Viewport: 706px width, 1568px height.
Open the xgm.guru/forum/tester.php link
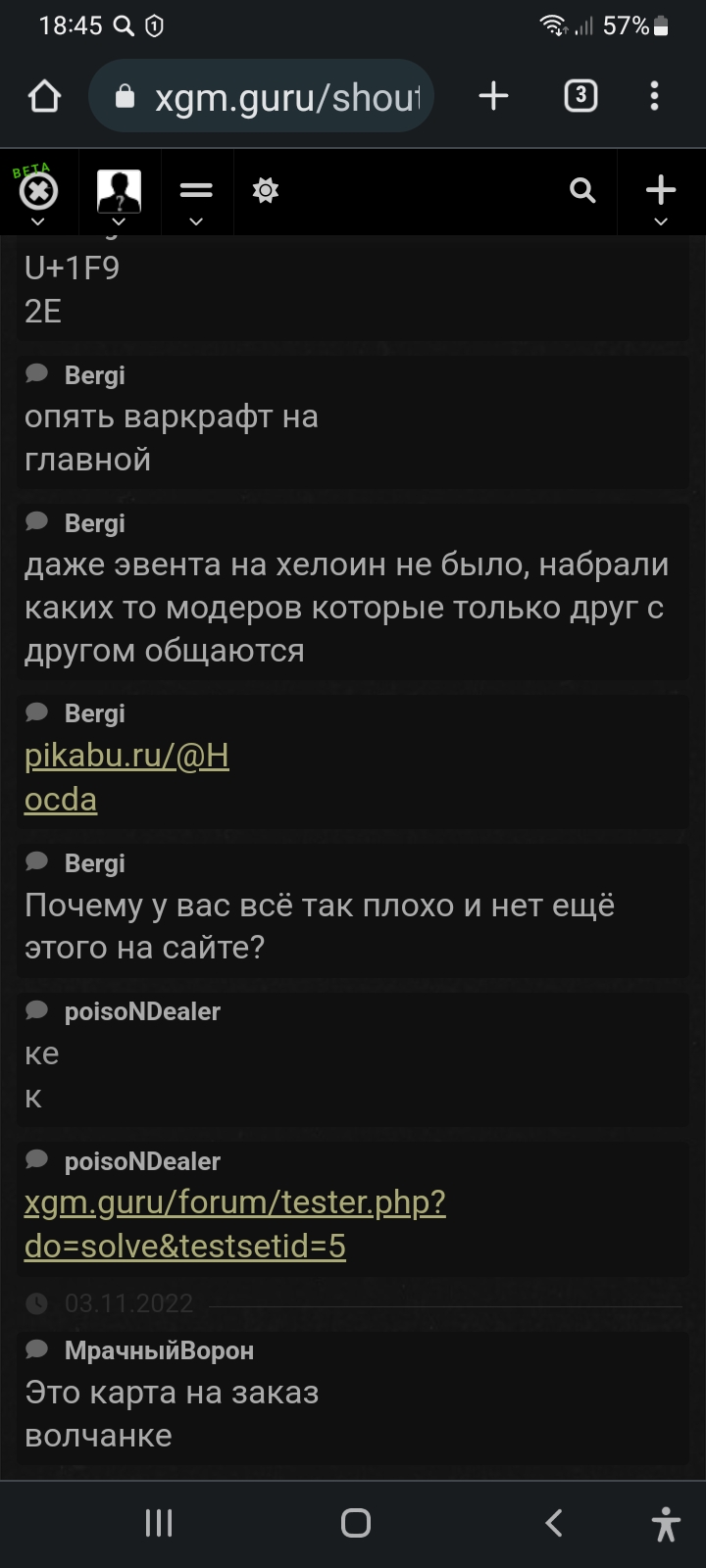pyautogui.click(x=234, y=1224)
